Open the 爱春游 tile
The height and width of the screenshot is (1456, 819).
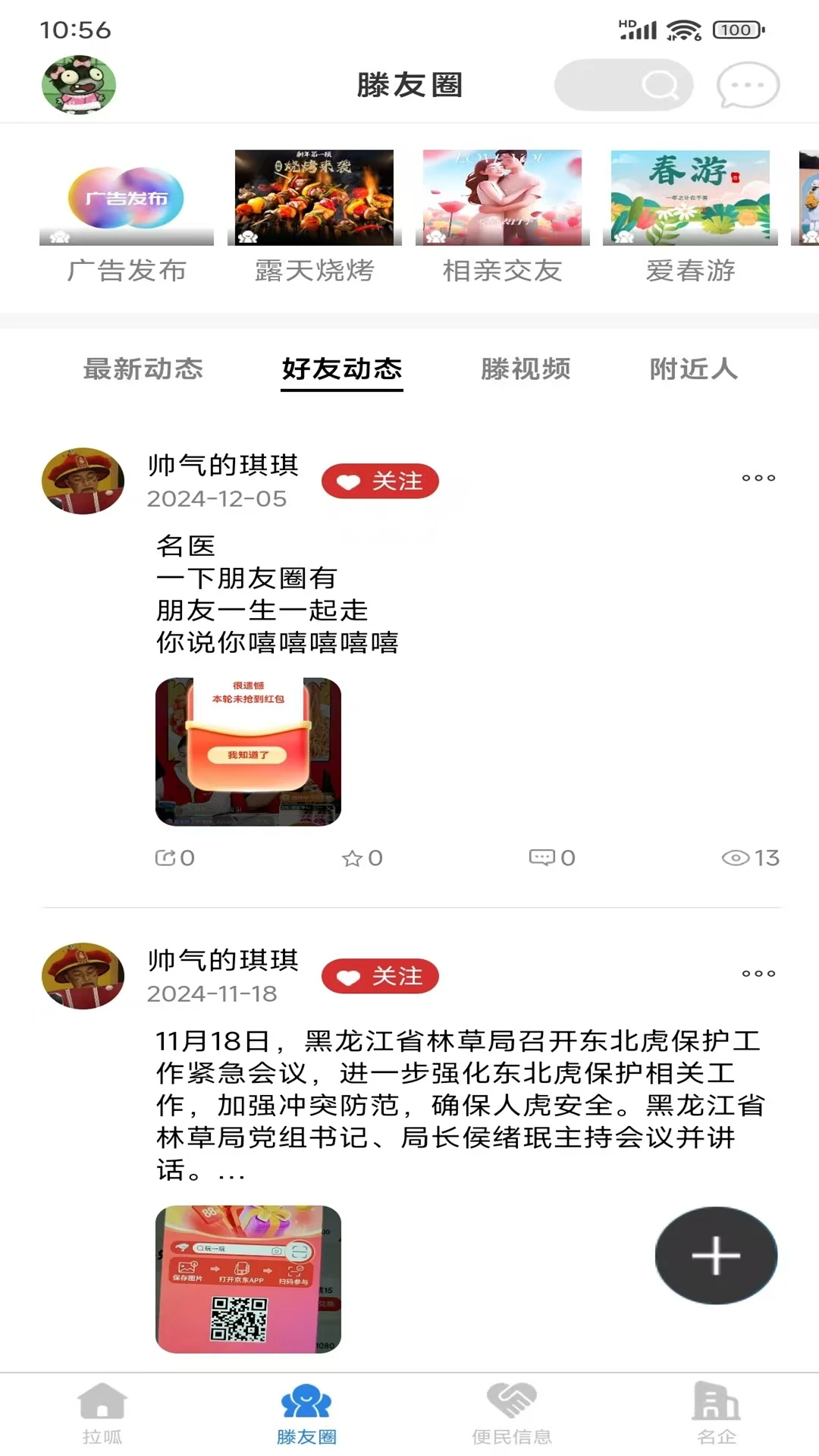point(690,199)
